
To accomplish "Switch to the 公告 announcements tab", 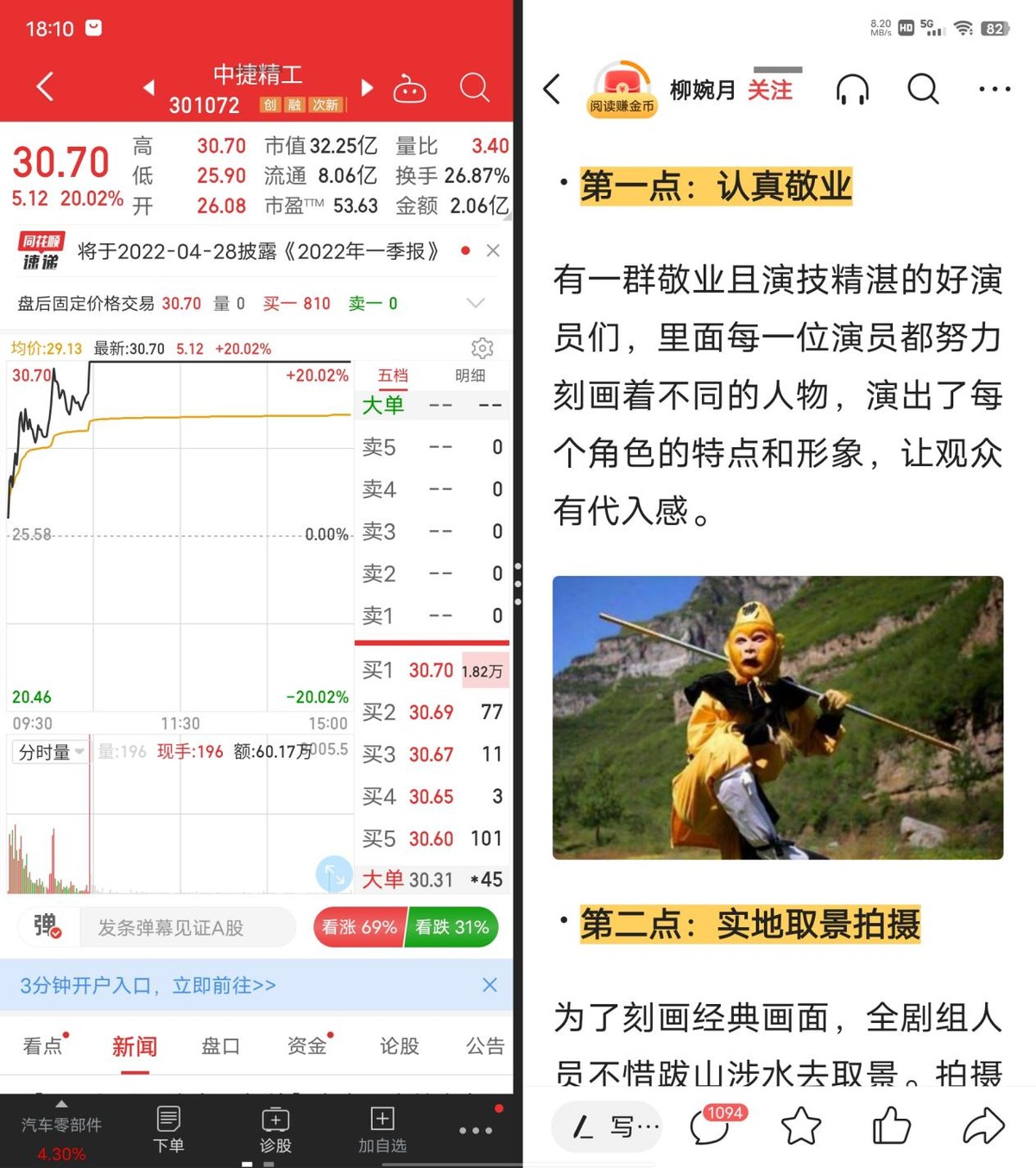I will coord(485,1046).
